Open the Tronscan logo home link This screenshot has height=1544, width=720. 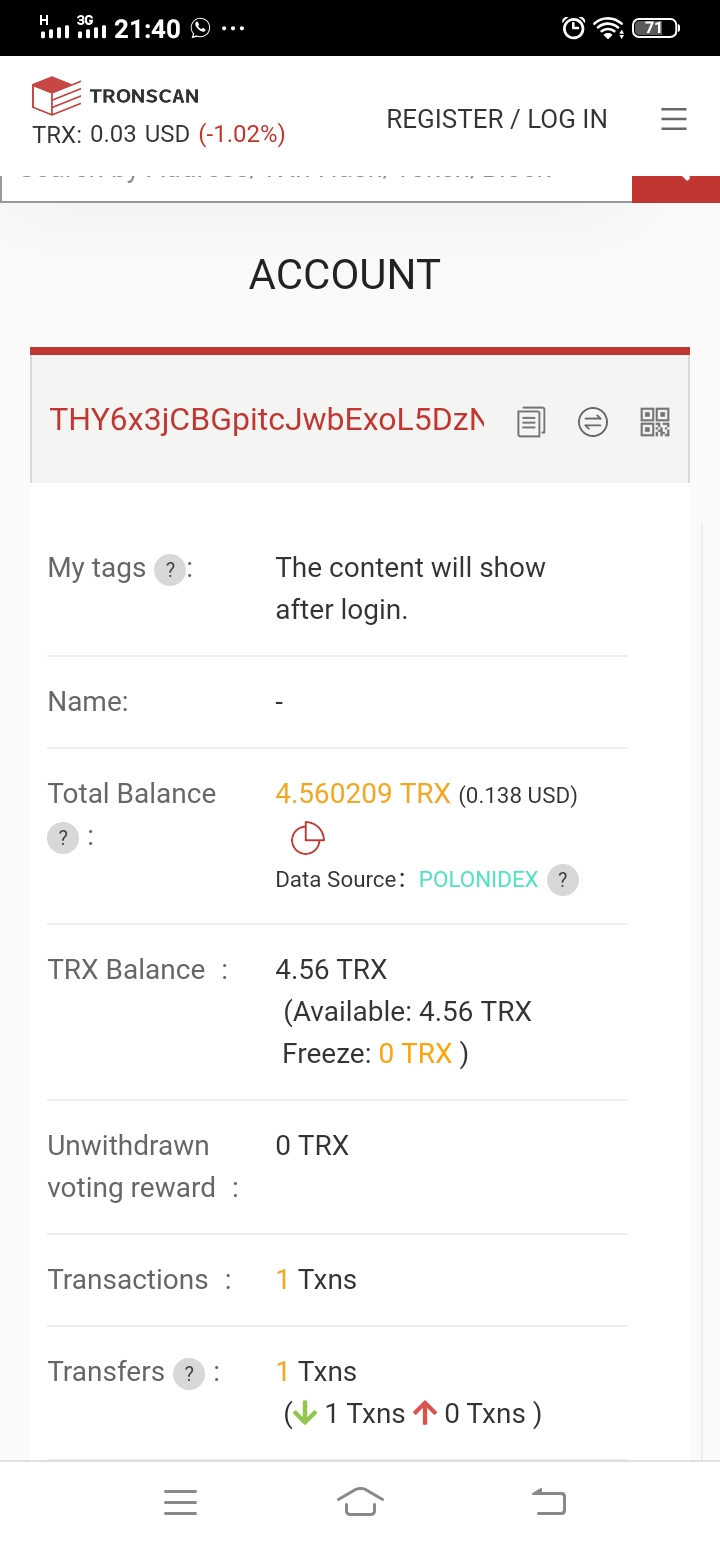click(x=115, y=96)
